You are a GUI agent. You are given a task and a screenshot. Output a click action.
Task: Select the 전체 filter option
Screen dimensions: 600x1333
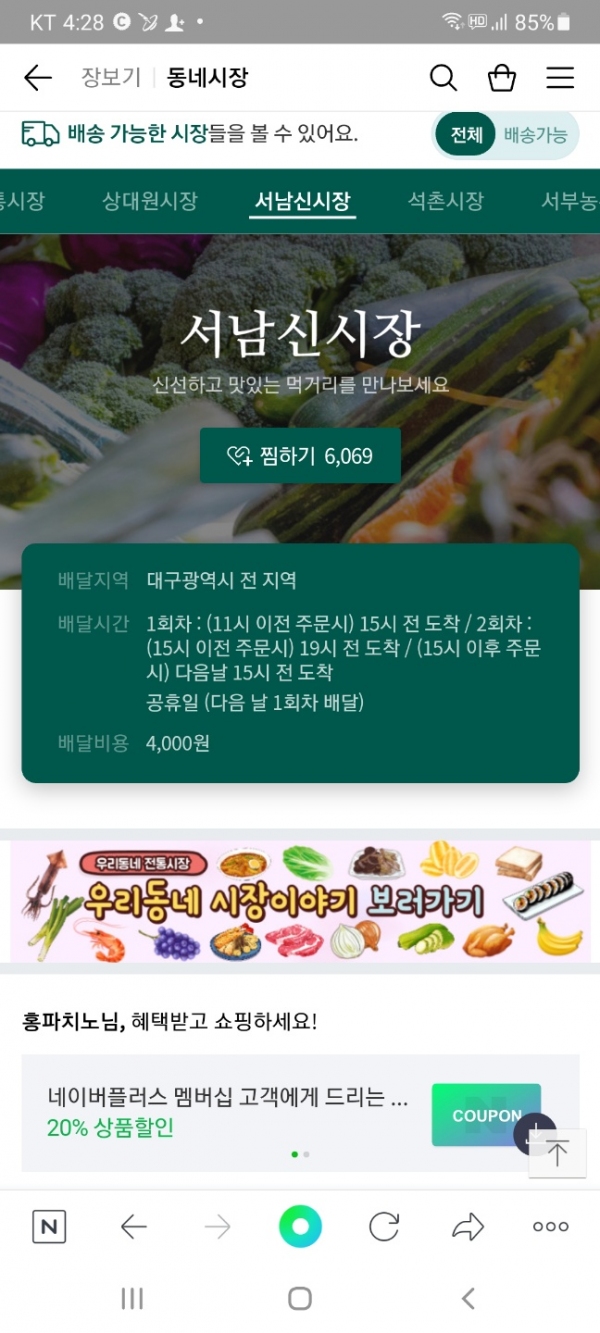(x=466, y=135)
